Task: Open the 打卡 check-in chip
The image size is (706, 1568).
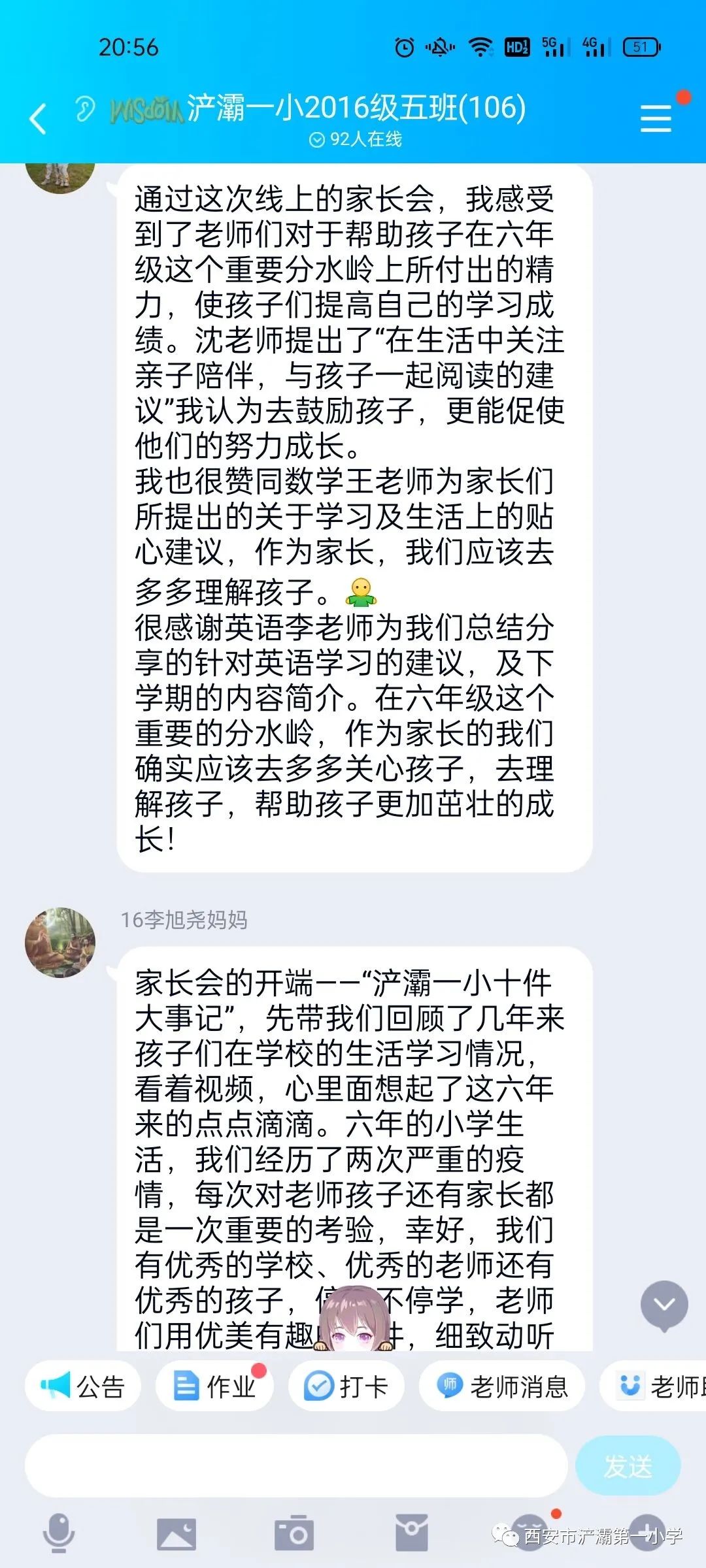Action: point(346,1386)
